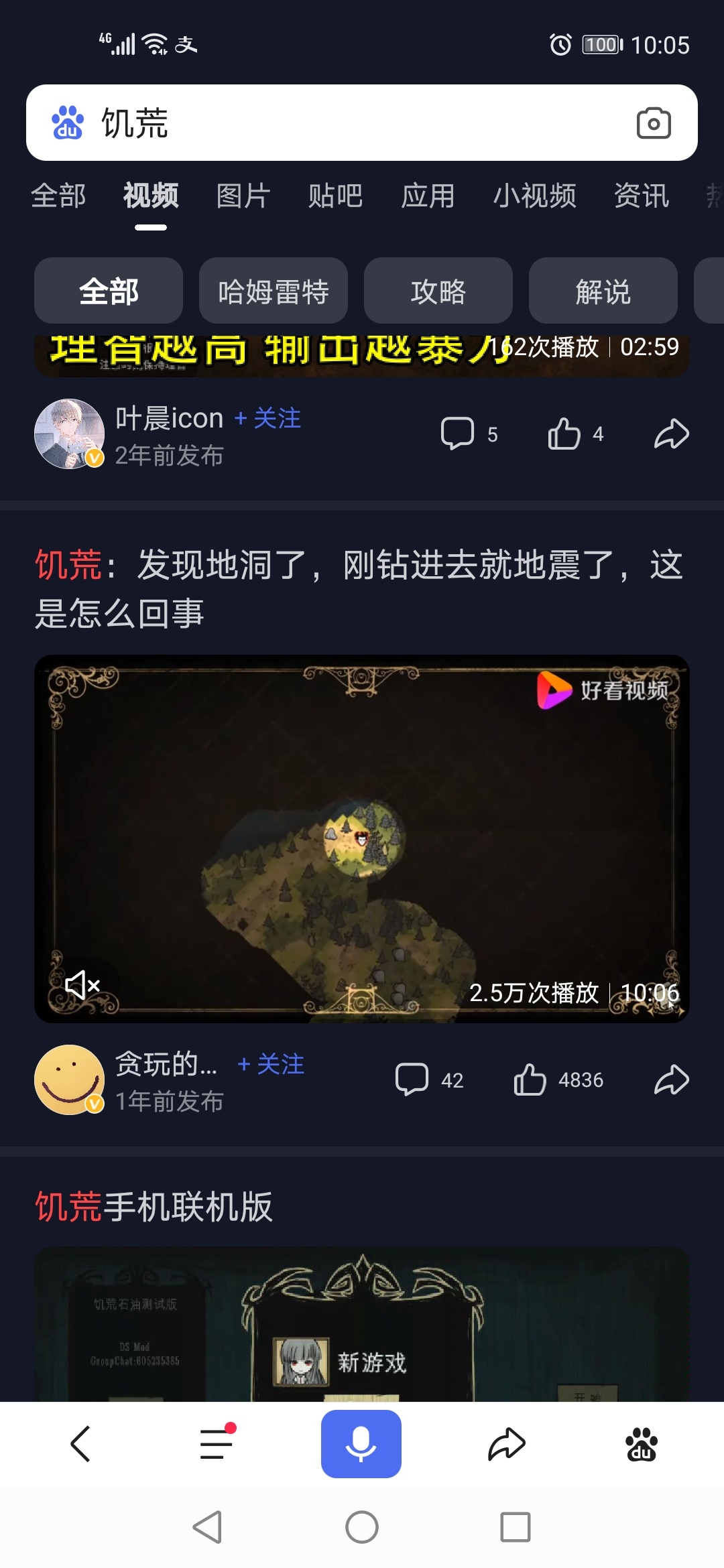
Task: Follow the 贪玩的 uploader
Action: (271, 1064)
